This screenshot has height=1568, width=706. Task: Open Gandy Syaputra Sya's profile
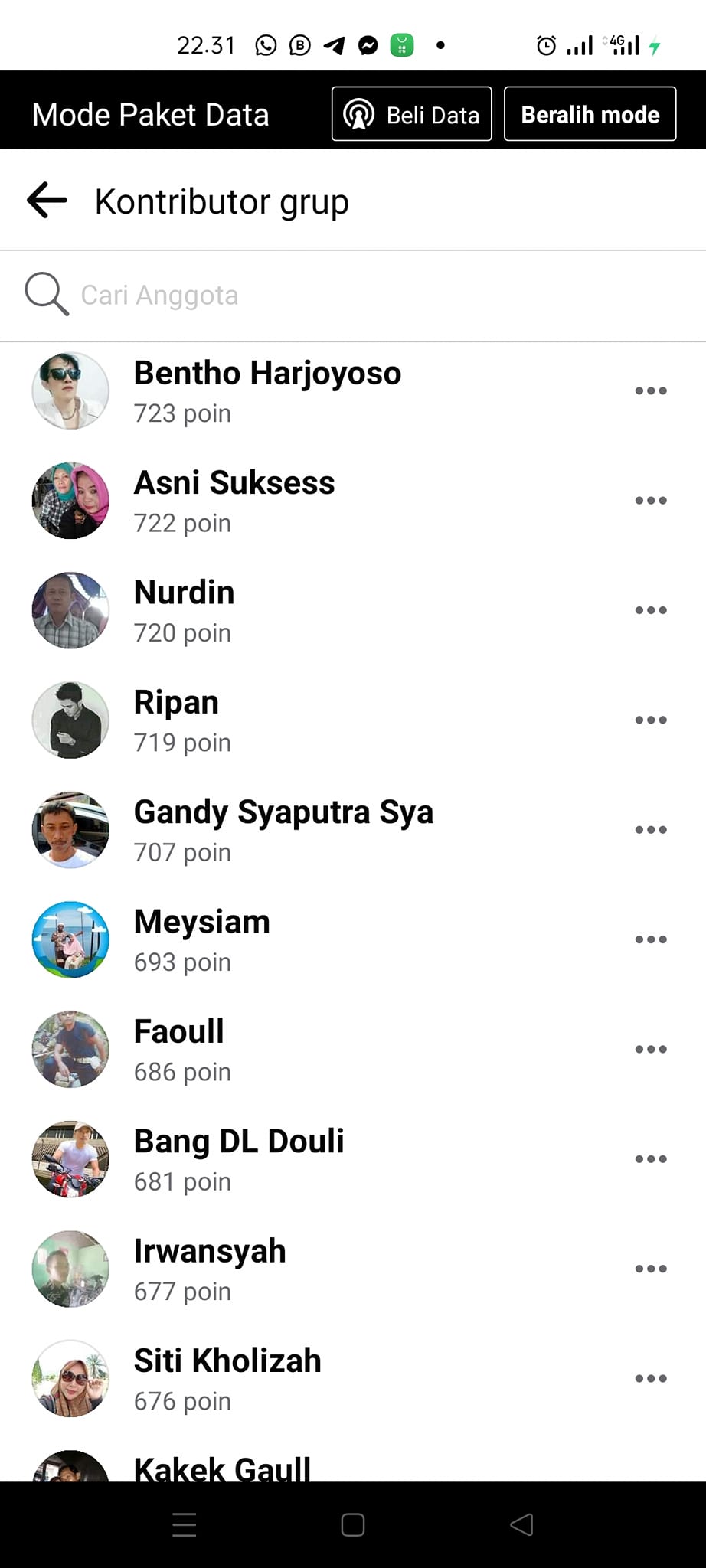tap(283, 812)
